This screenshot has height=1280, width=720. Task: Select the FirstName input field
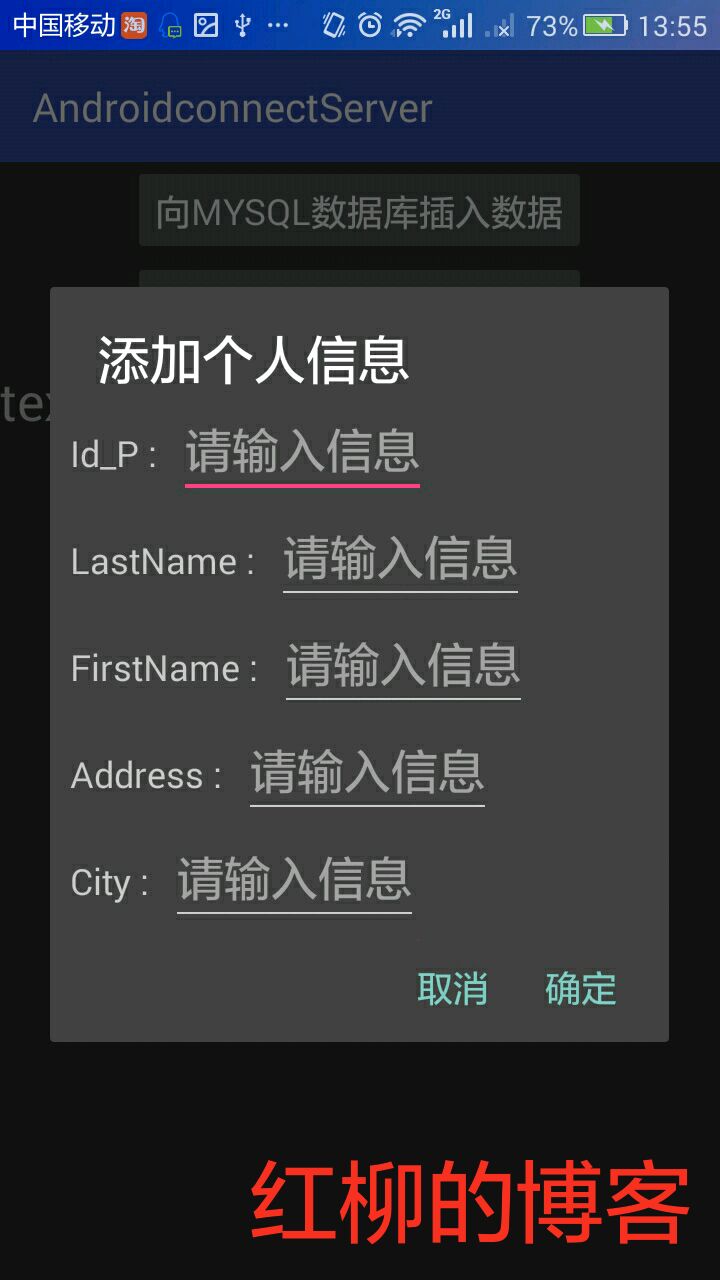point(403,667)
